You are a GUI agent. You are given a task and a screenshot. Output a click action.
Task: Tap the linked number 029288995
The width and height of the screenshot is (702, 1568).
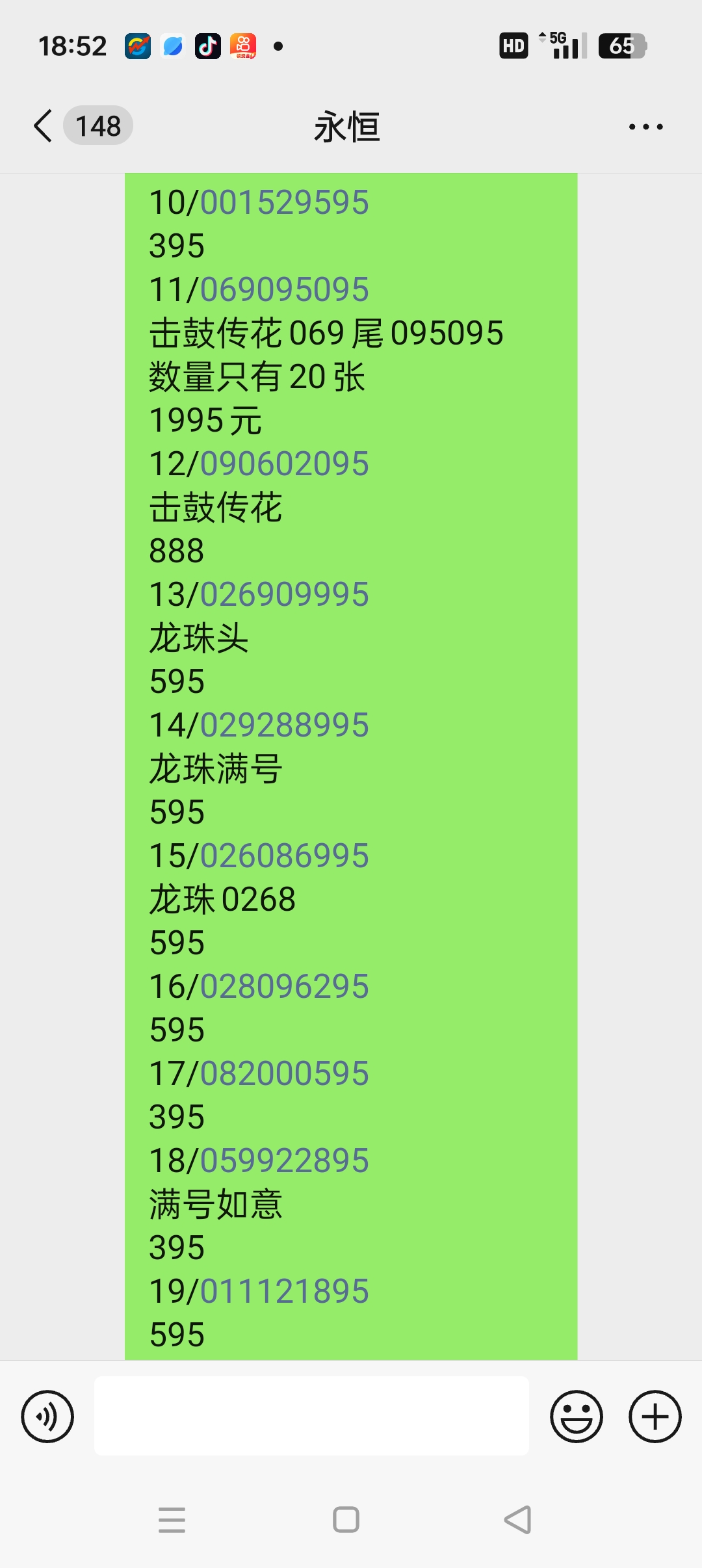(285, 725)
